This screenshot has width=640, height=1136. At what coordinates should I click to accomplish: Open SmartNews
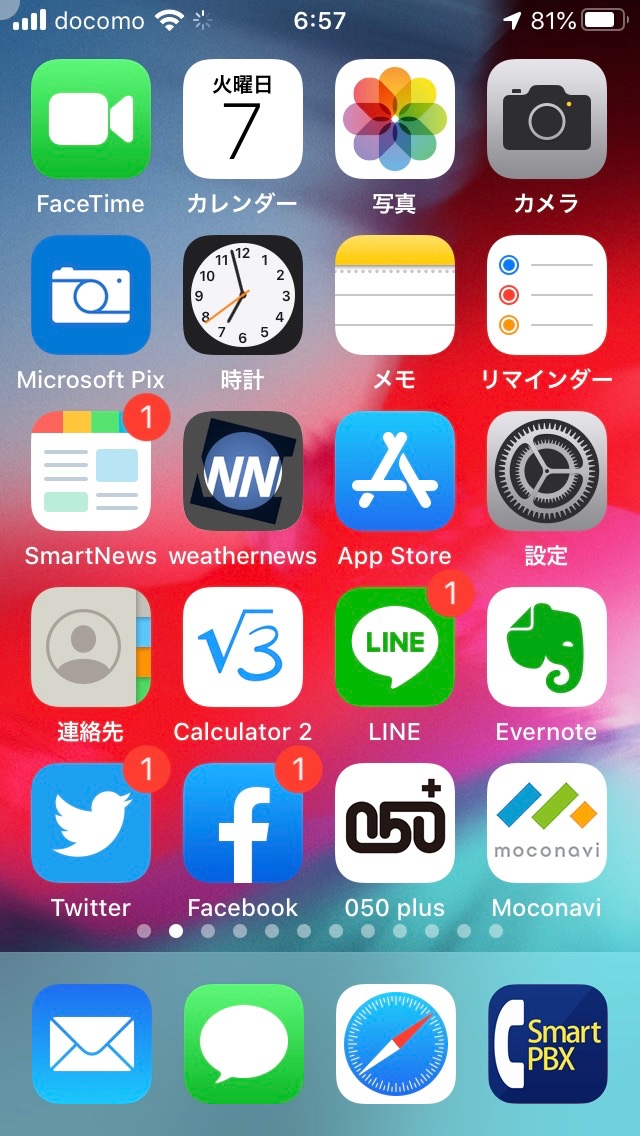pos(91,471)
